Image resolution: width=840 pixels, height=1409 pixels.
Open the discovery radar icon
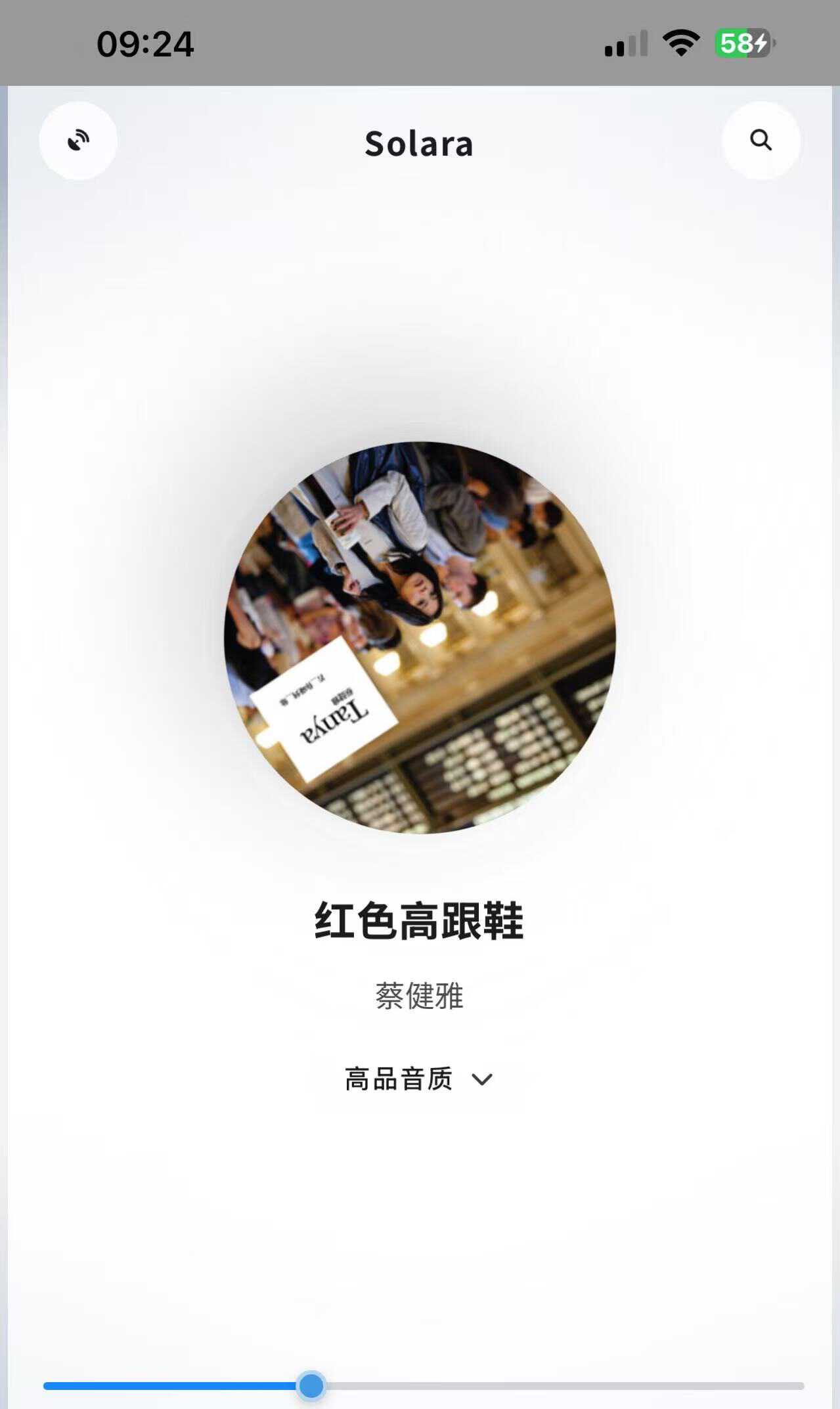(78, 141)
